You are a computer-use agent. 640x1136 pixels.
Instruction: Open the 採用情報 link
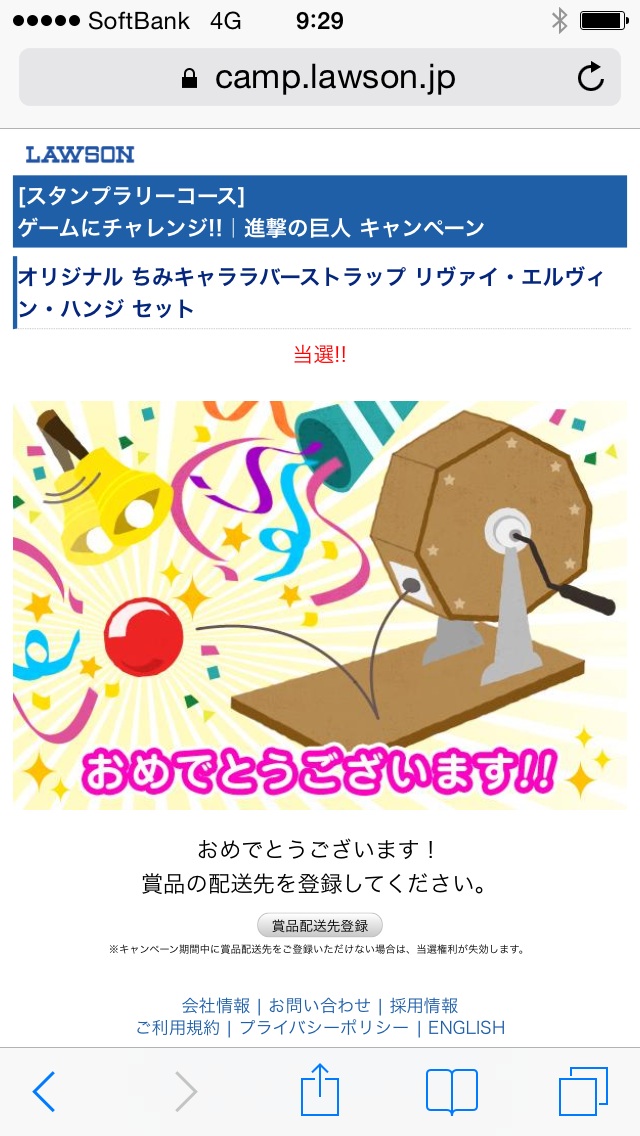(x=424, y=1005)
